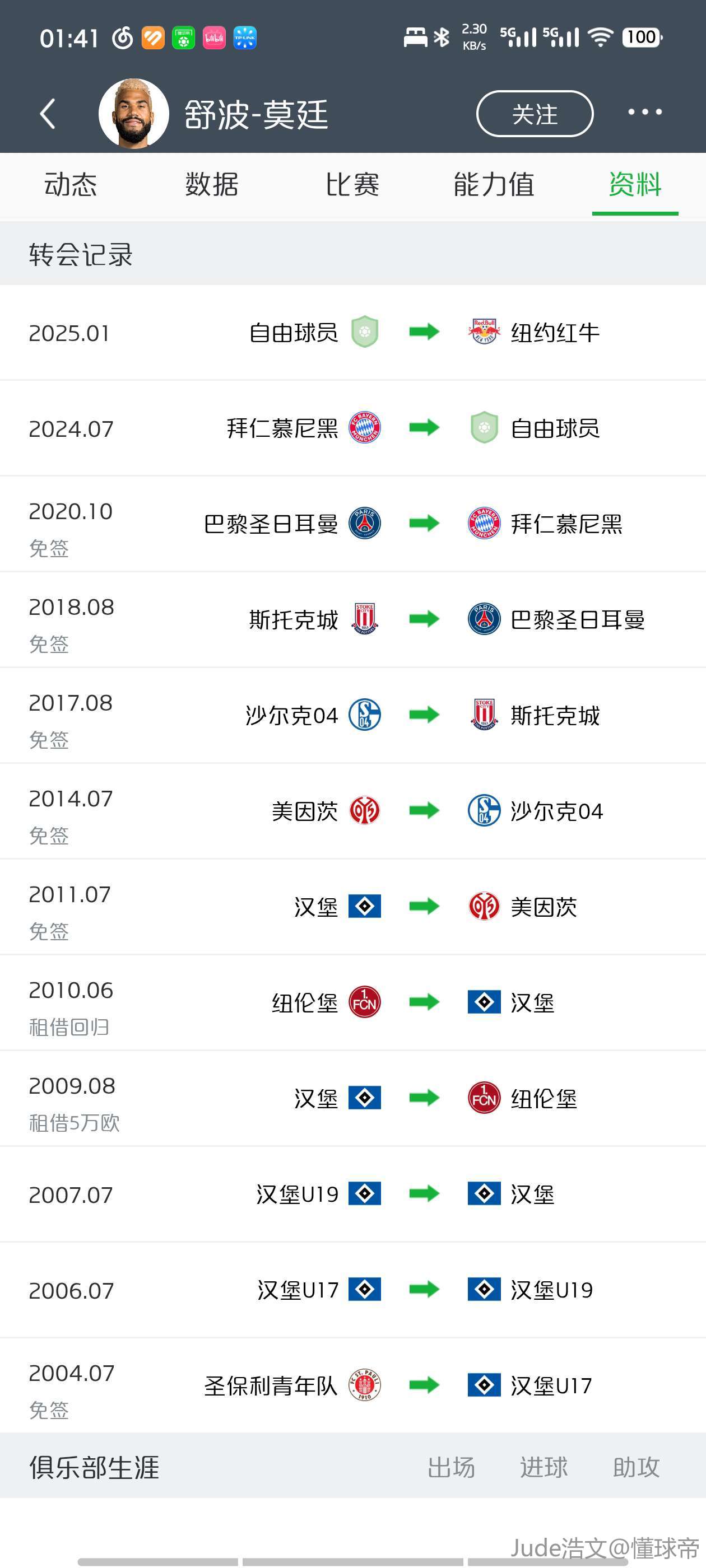This screenshot has width=706, height=1568.
Task: Open the 比赛 tab
Action: (352, 184)
